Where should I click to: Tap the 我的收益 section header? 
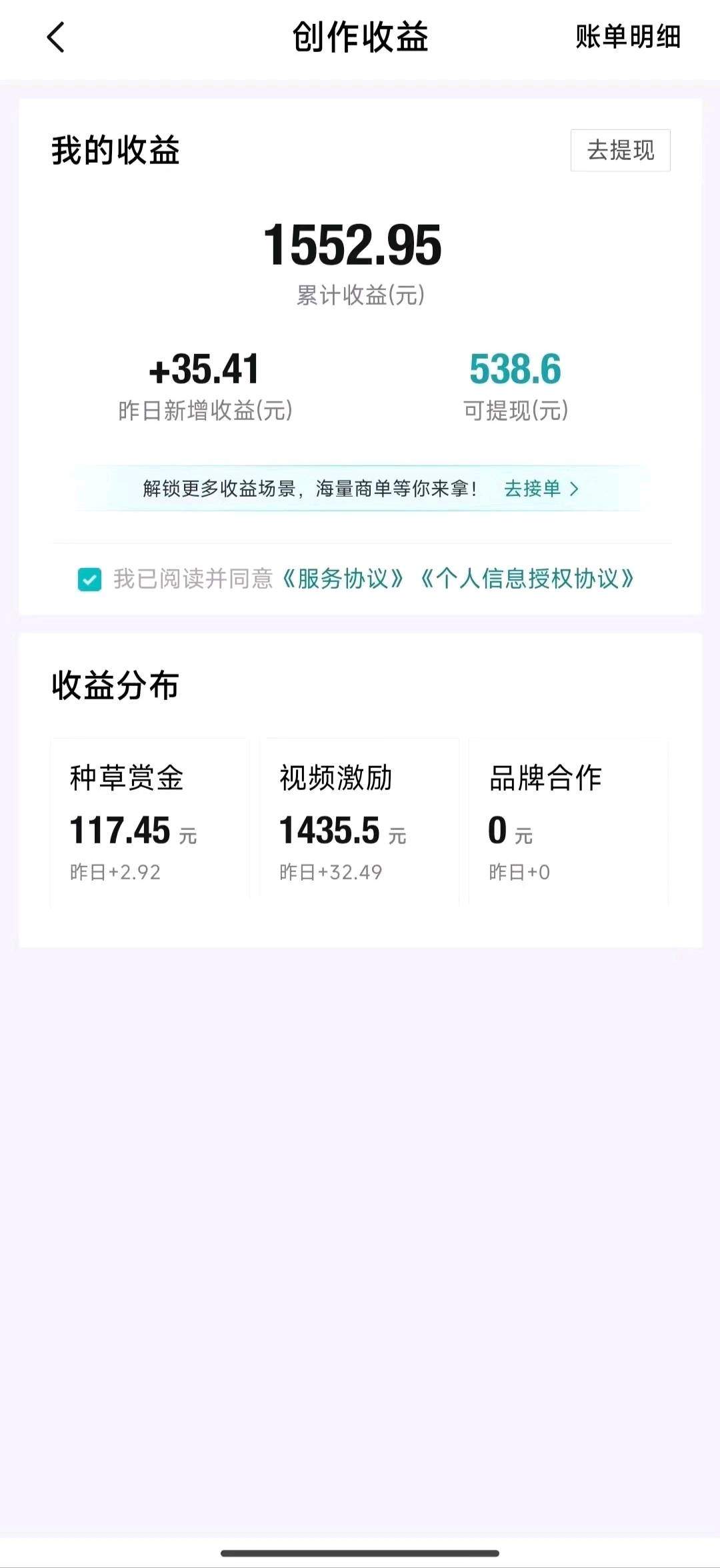pos(117,151)
